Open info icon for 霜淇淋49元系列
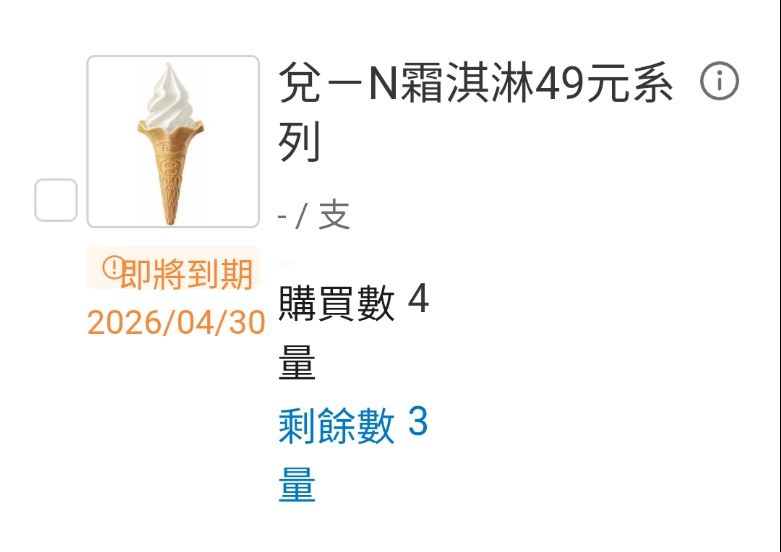 719,83
